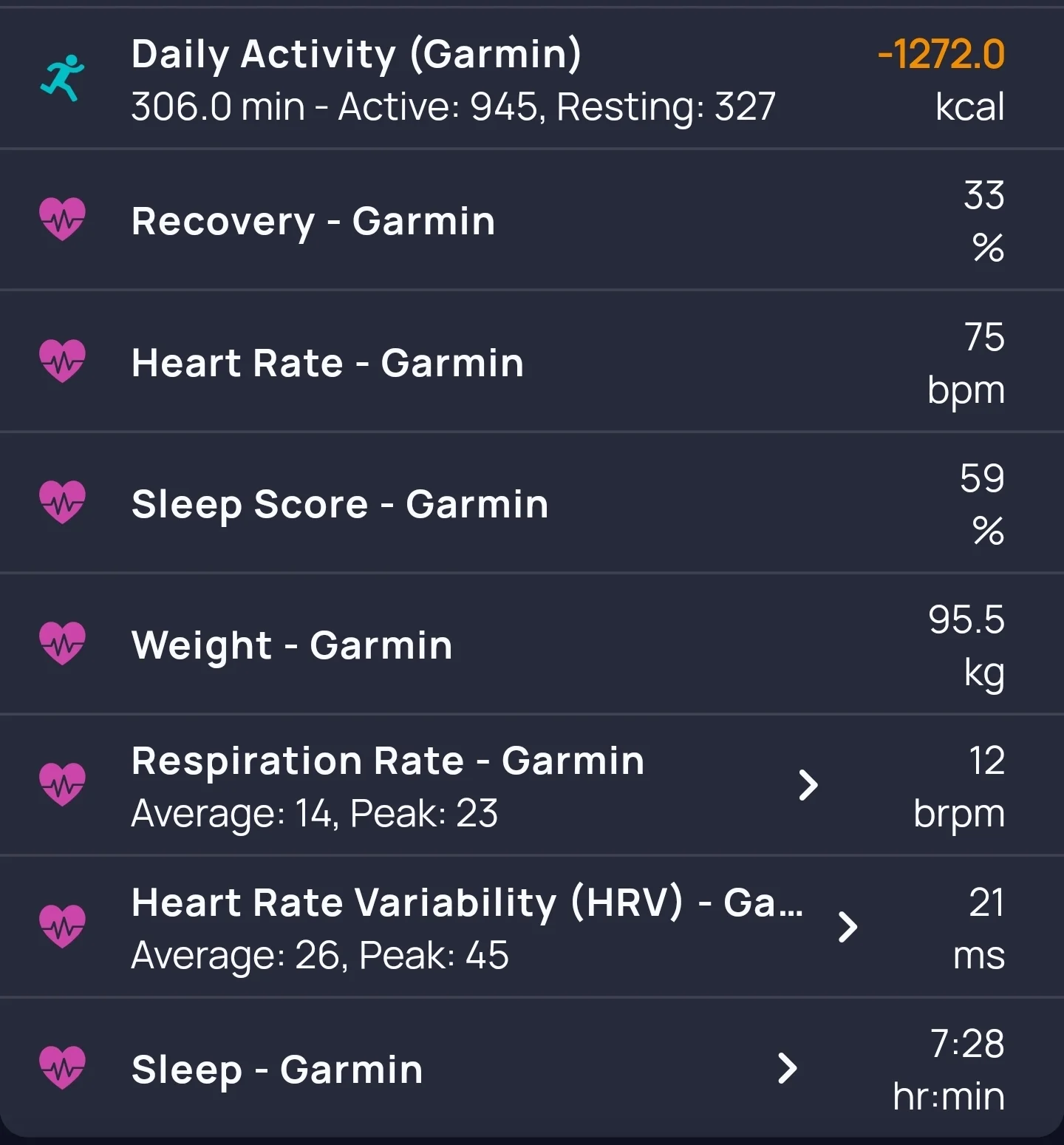Open the Daily Activity (Garmin) entry
The height and width of the screenshot is (1145, 1064).
click(532, 78)
